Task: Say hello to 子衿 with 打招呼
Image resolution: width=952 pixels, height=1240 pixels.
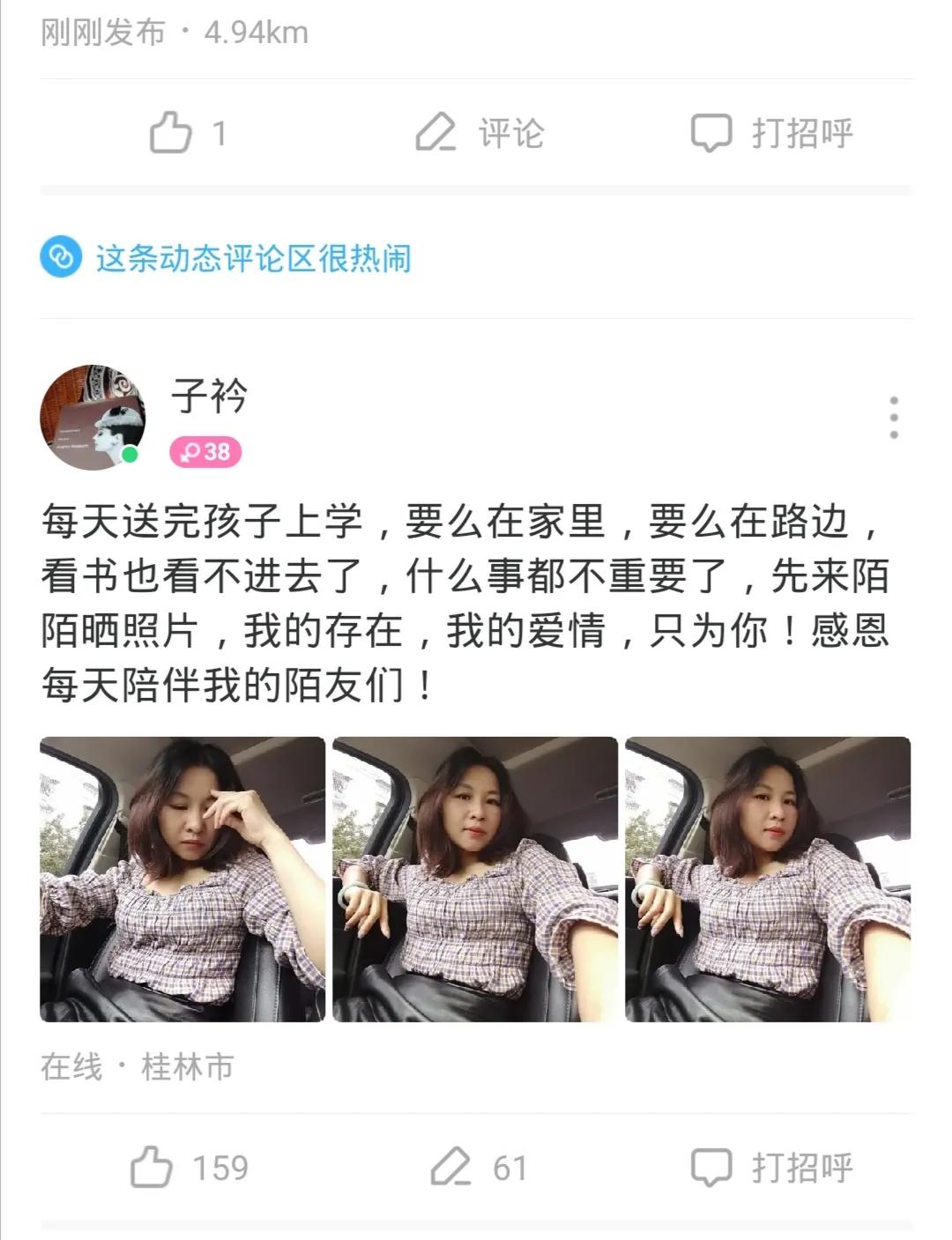Action: 772,1167
